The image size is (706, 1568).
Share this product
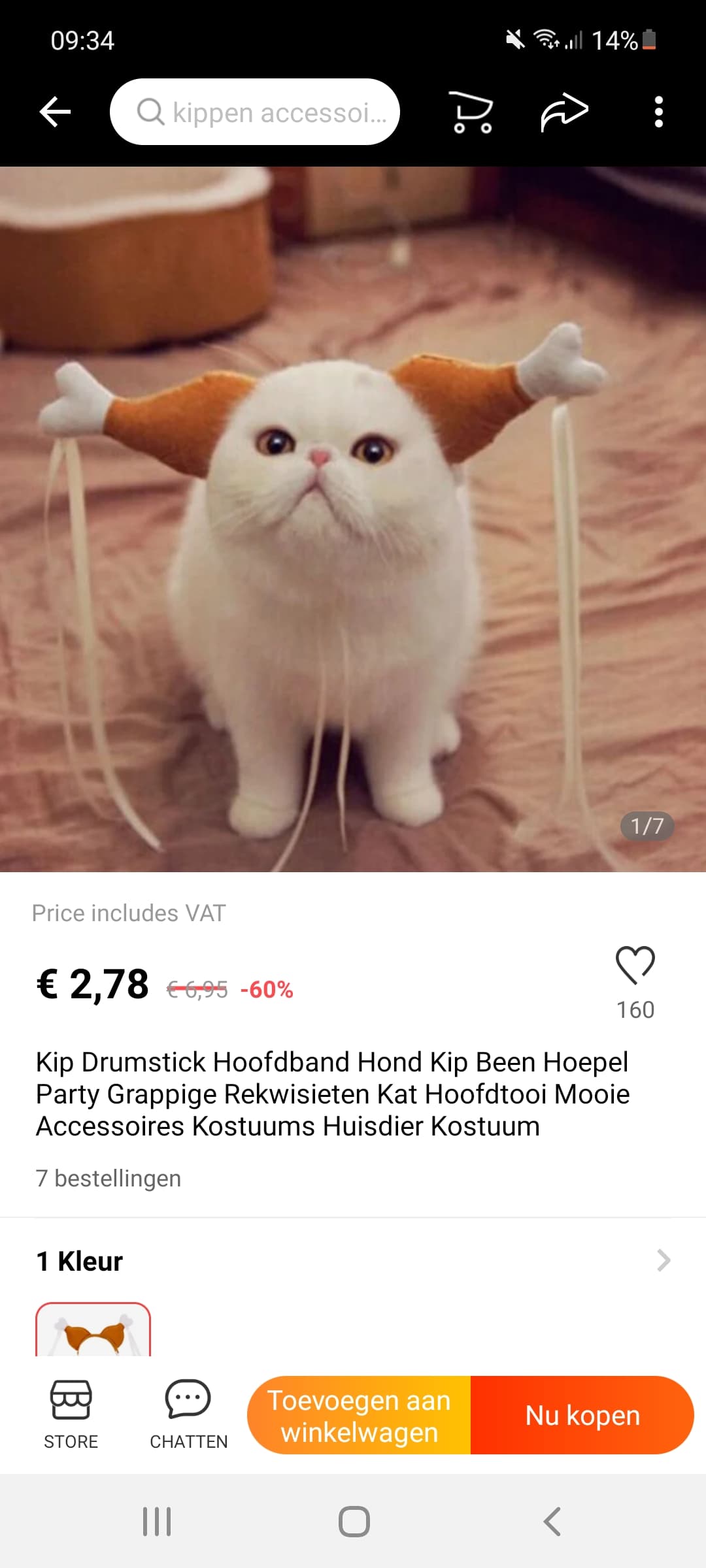(x=565, y=112)
